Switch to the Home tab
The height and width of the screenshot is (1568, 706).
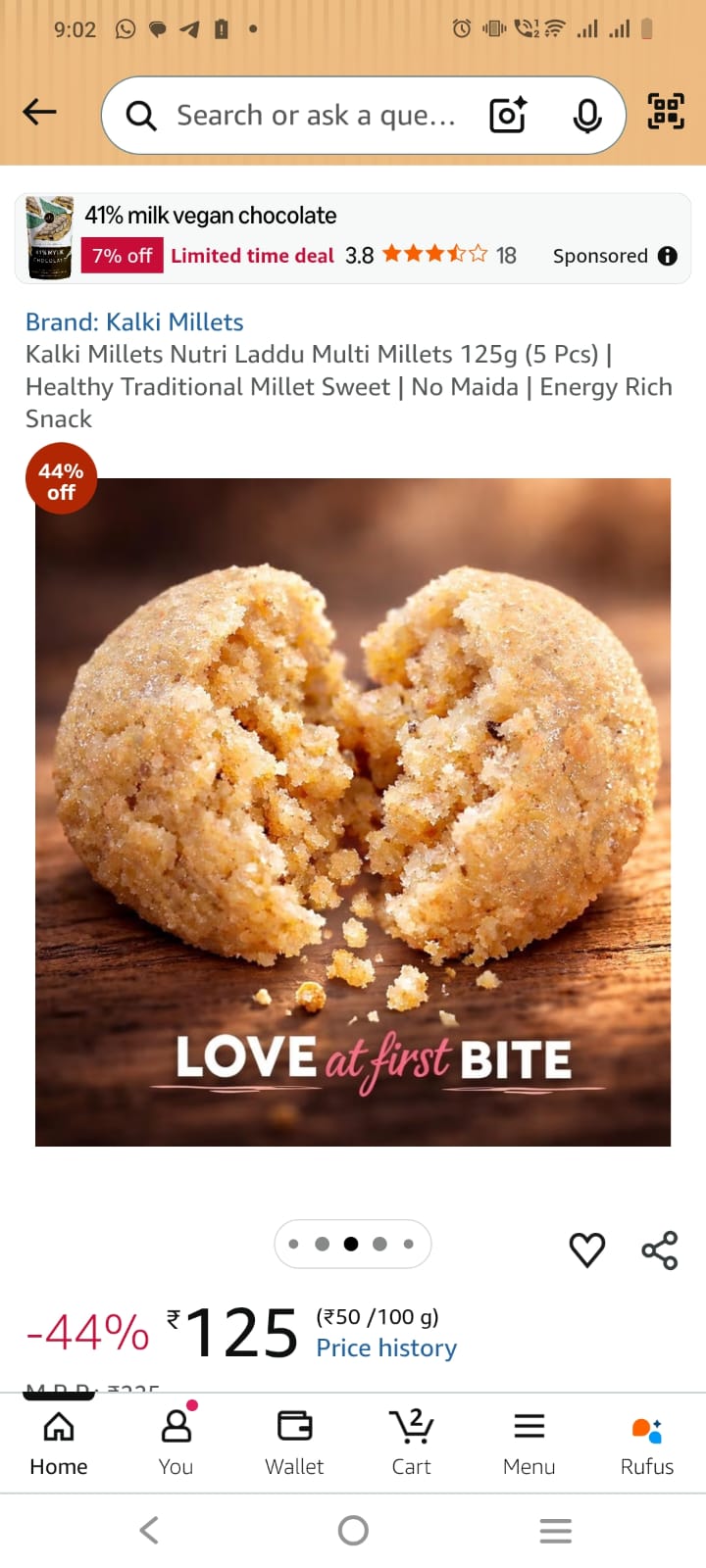click(59, 1443)
